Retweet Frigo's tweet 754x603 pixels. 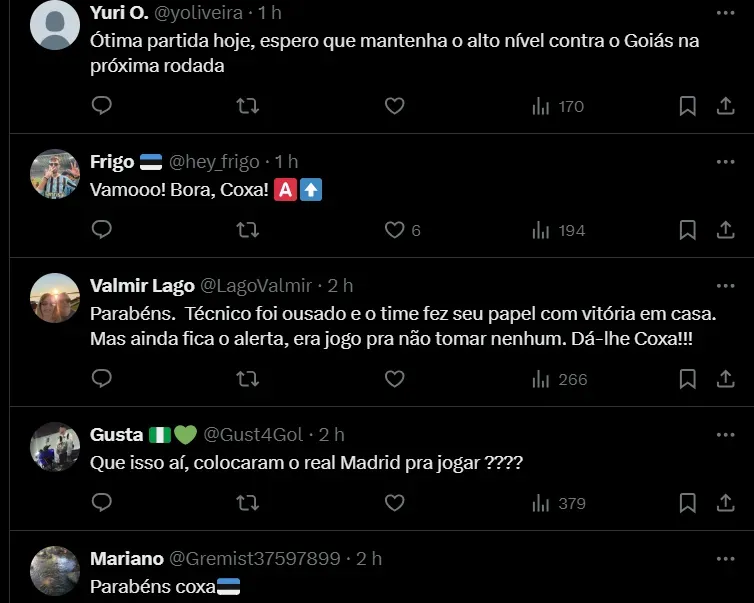(x=248, y=230)
